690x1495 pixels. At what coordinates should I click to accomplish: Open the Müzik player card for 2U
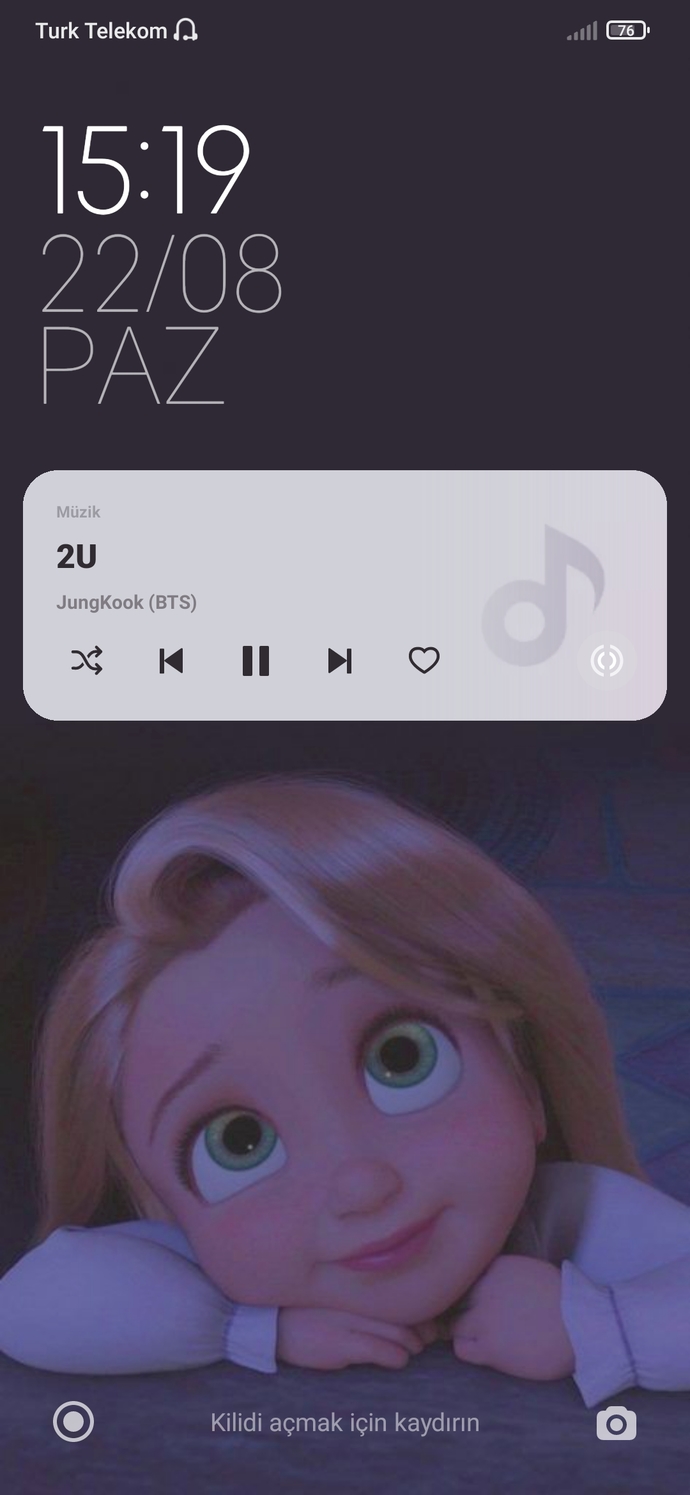(345, 595)
